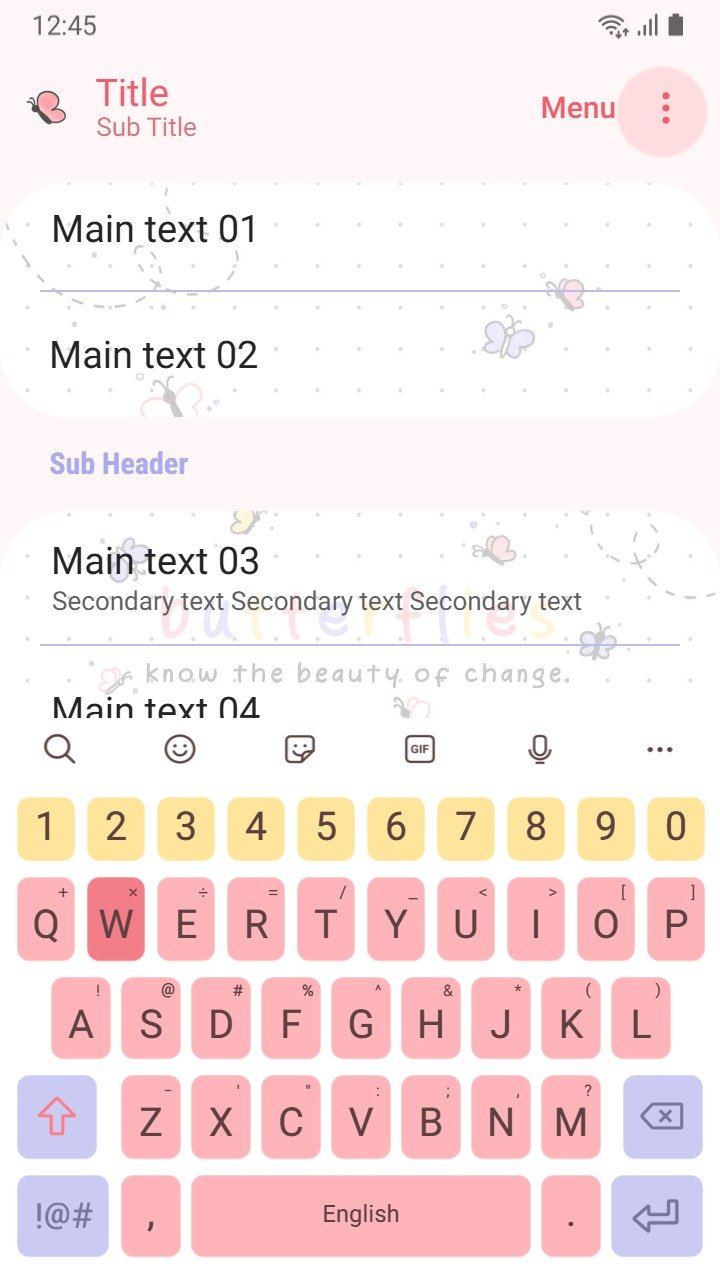Open the GIF keyboard option

pos(420,748)
